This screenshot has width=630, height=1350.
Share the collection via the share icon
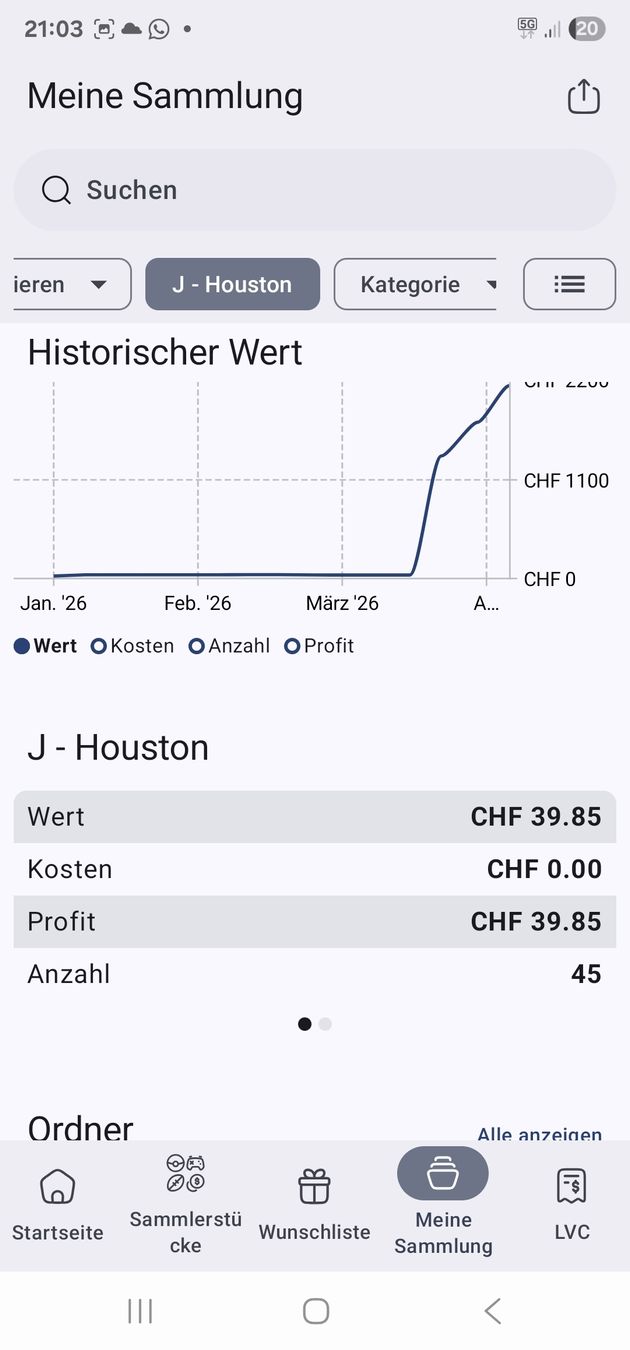pos(584,96)
